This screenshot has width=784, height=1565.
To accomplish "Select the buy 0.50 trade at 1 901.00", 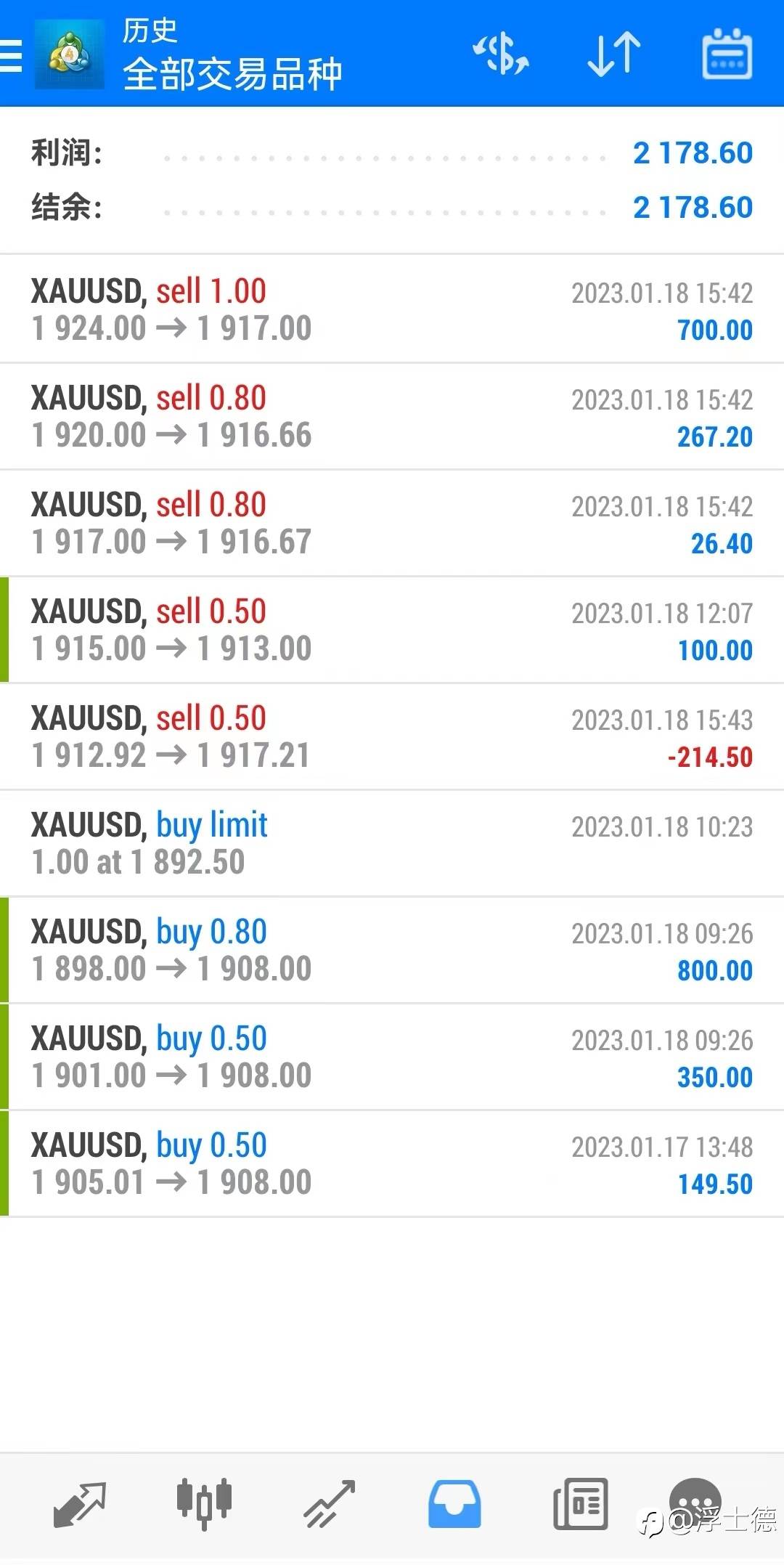I will [392, 1057].
